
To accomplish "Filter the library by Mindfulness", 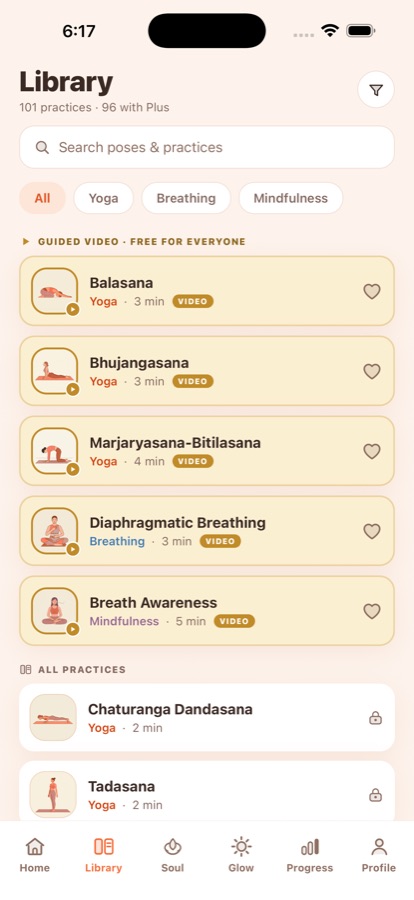I will pyautogui.click(x=291, y=199).
